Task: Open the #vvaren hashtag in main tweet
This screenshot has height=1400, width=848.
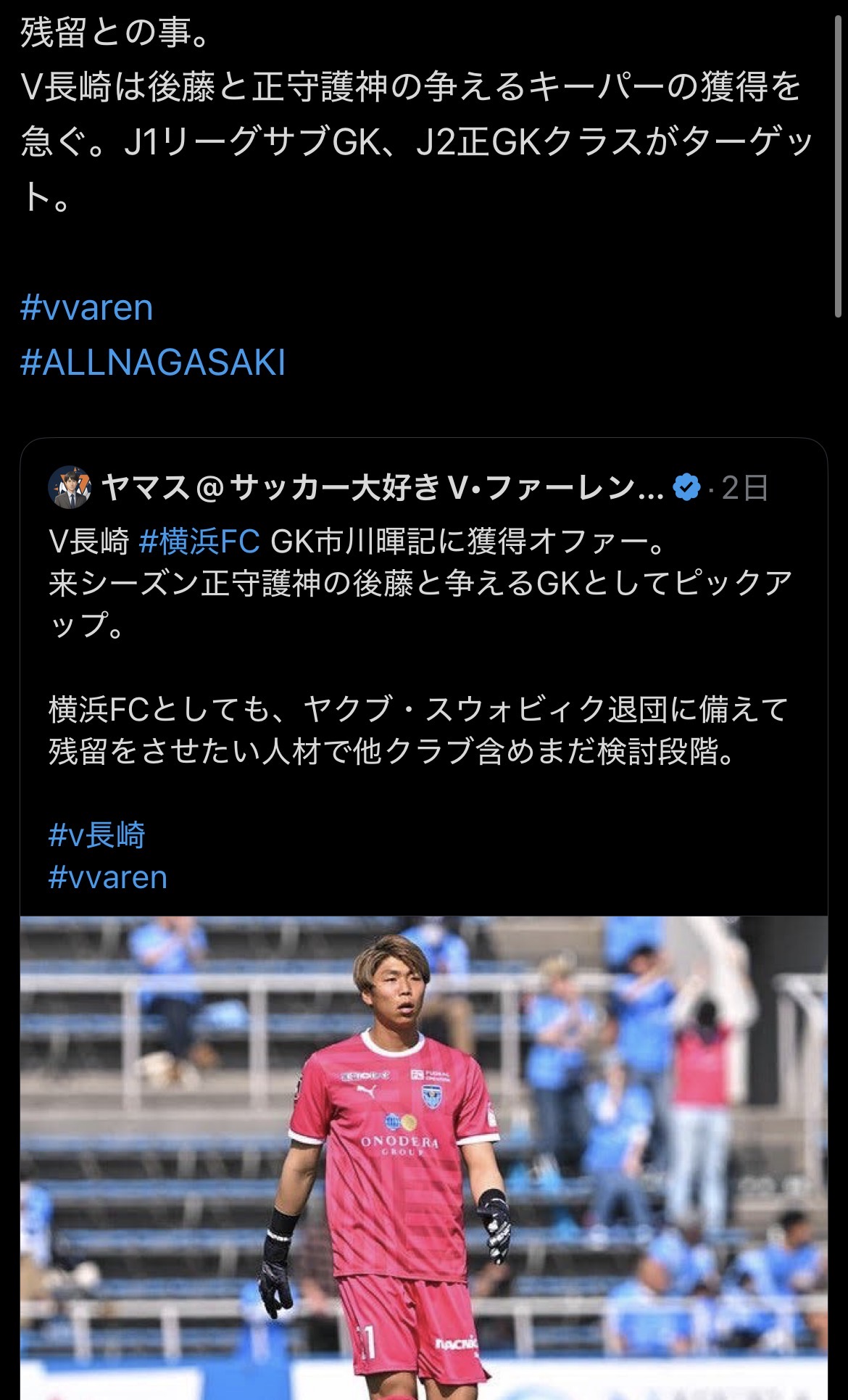Action: [86, 307]
